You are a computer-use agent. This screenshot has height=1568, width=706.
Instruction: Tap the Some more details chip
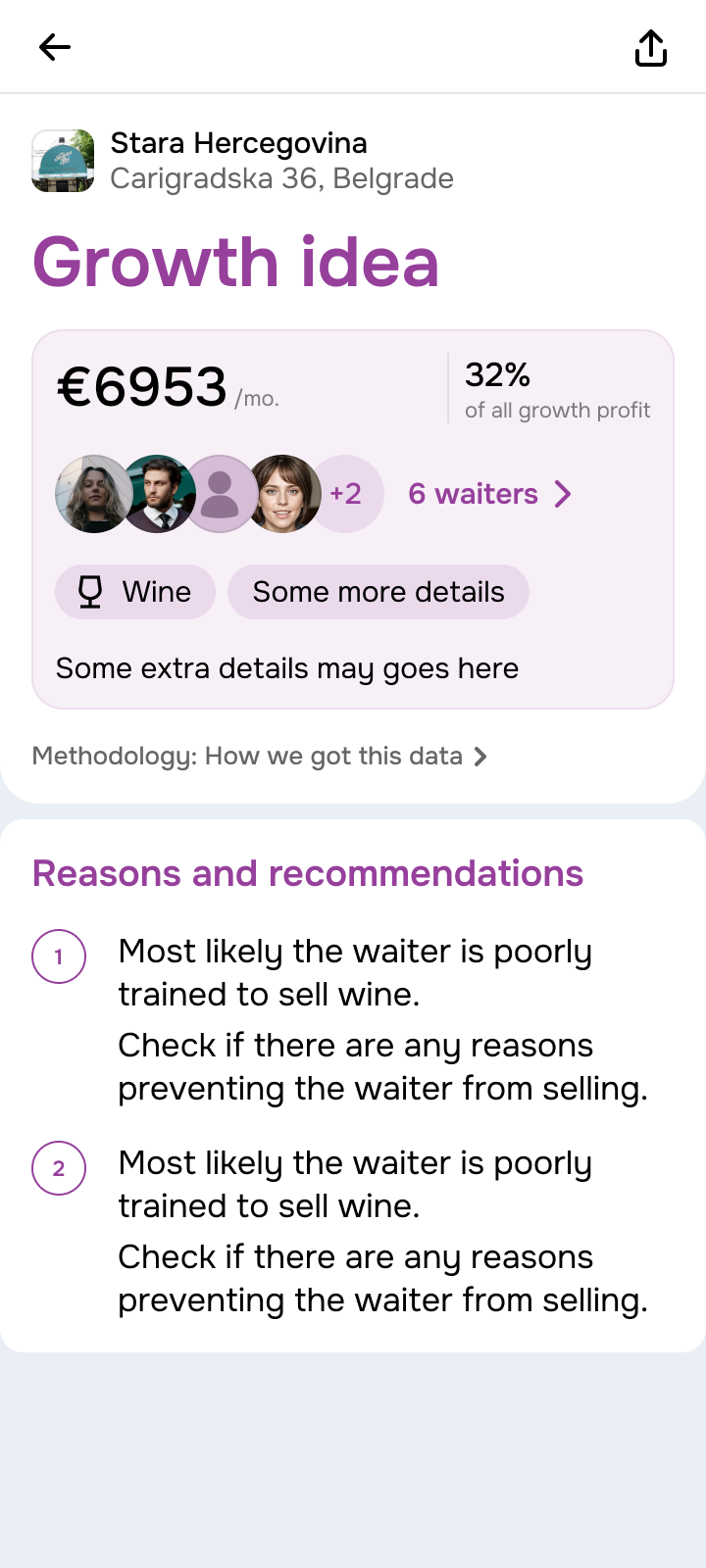click(x=378, y=592)
